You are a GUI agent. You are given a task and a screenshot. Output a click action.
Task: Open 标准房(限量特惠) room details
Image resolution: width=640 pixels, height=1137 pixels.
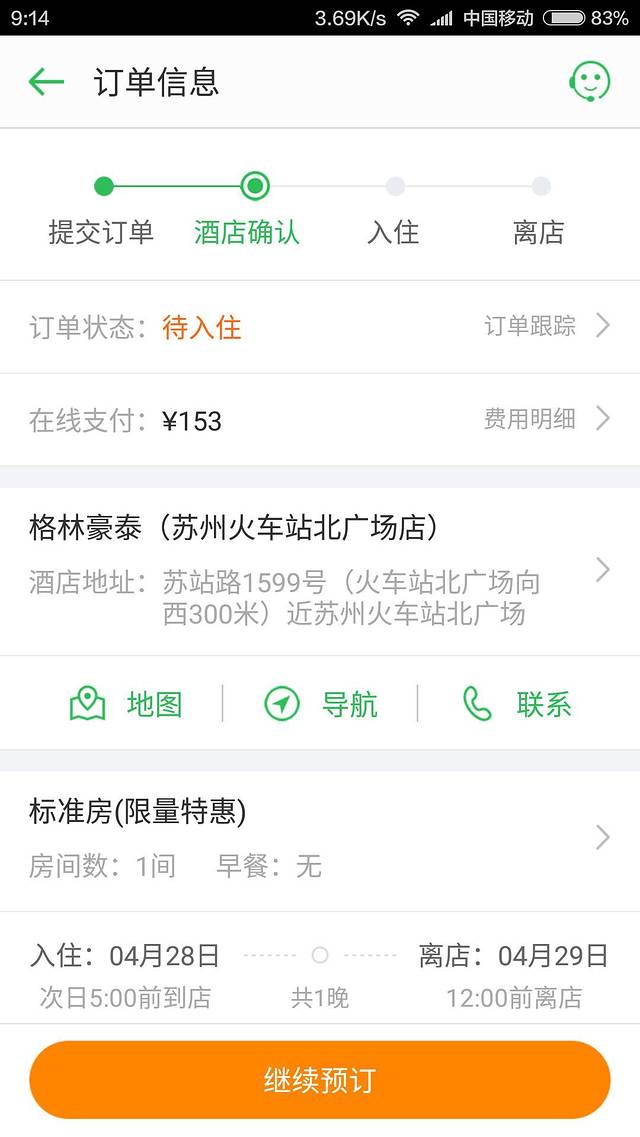(x=320, y=838)
